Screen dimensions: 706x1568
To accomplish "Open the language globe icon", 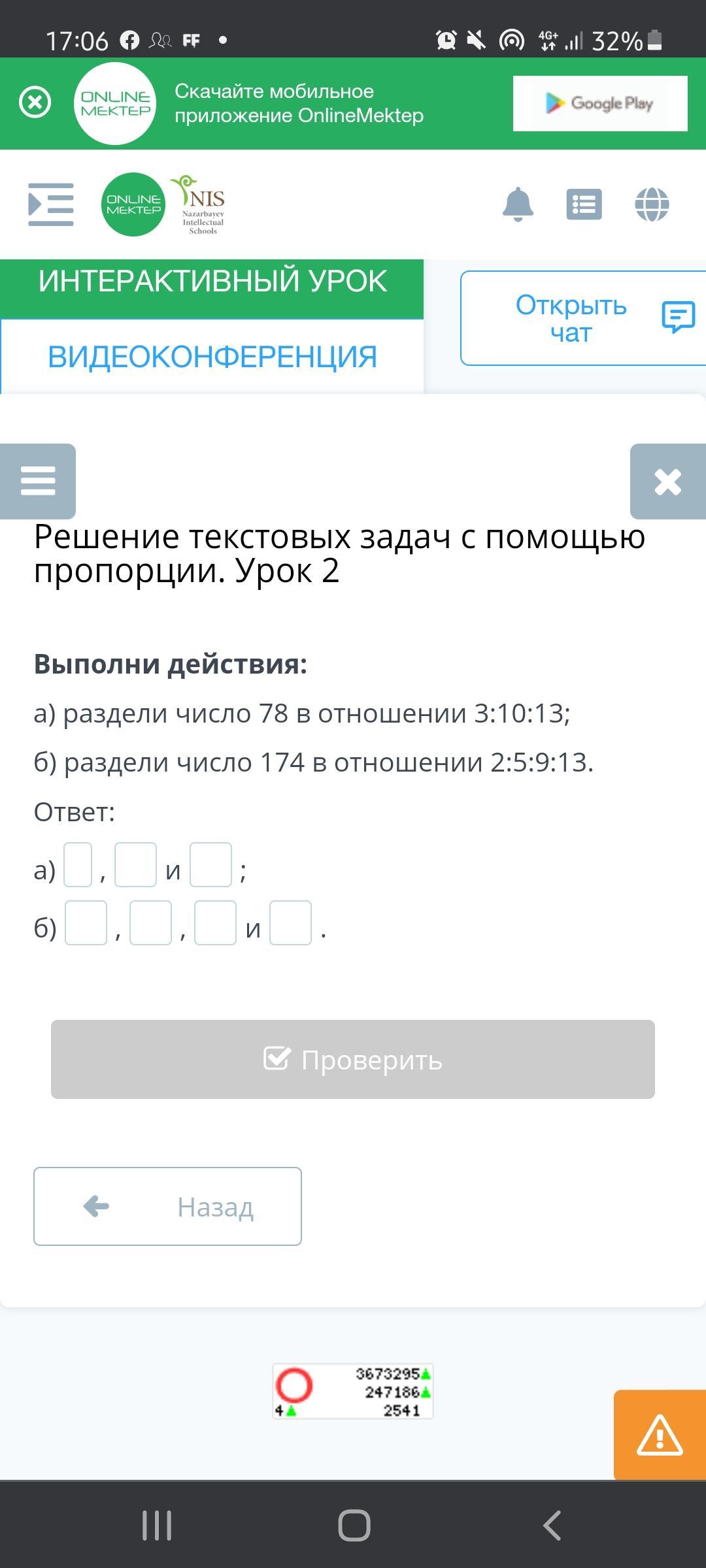I will [x=652, y=204].
